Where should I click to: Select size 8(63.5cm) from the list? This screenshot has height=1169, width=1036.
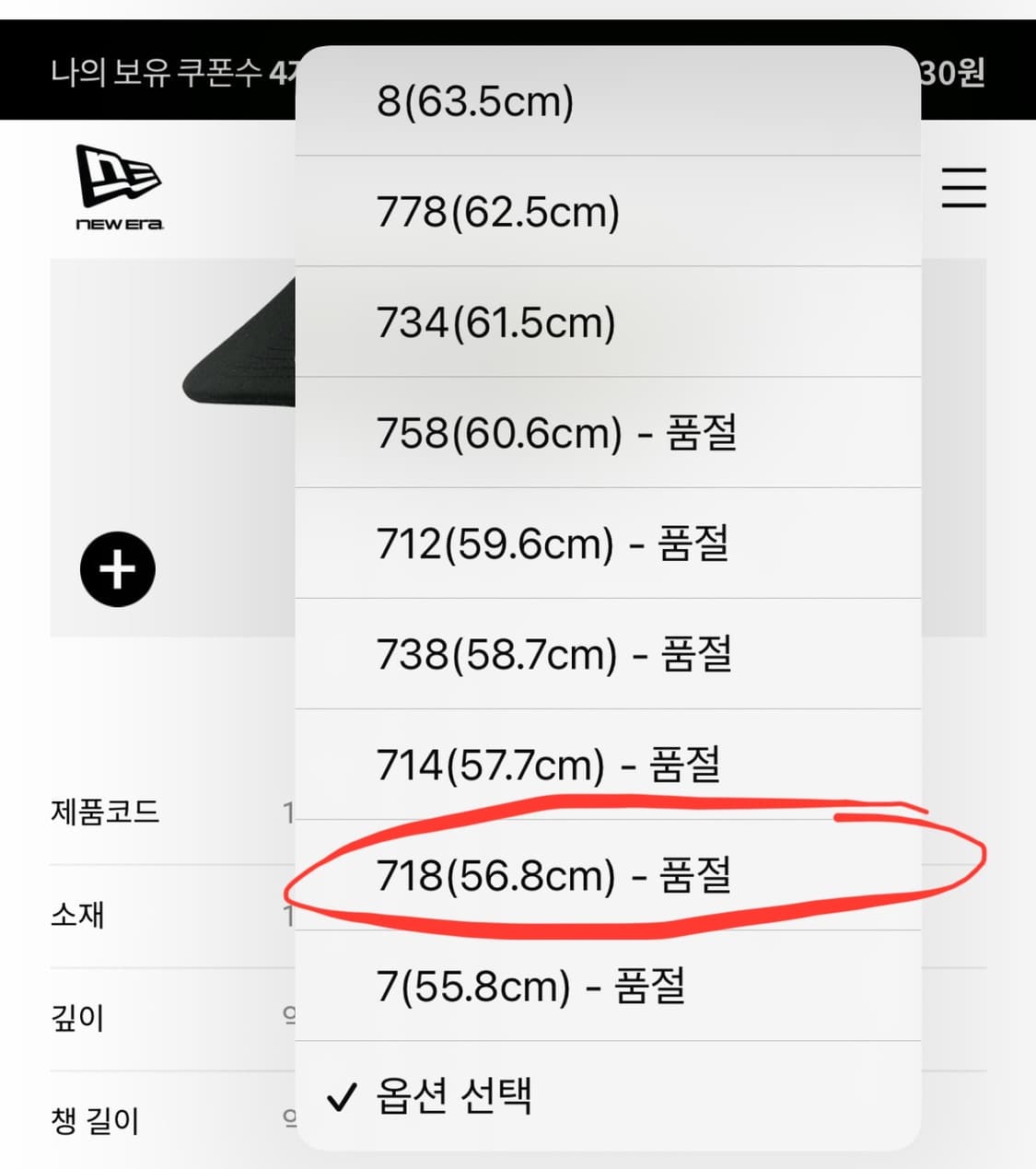(476, 101)
